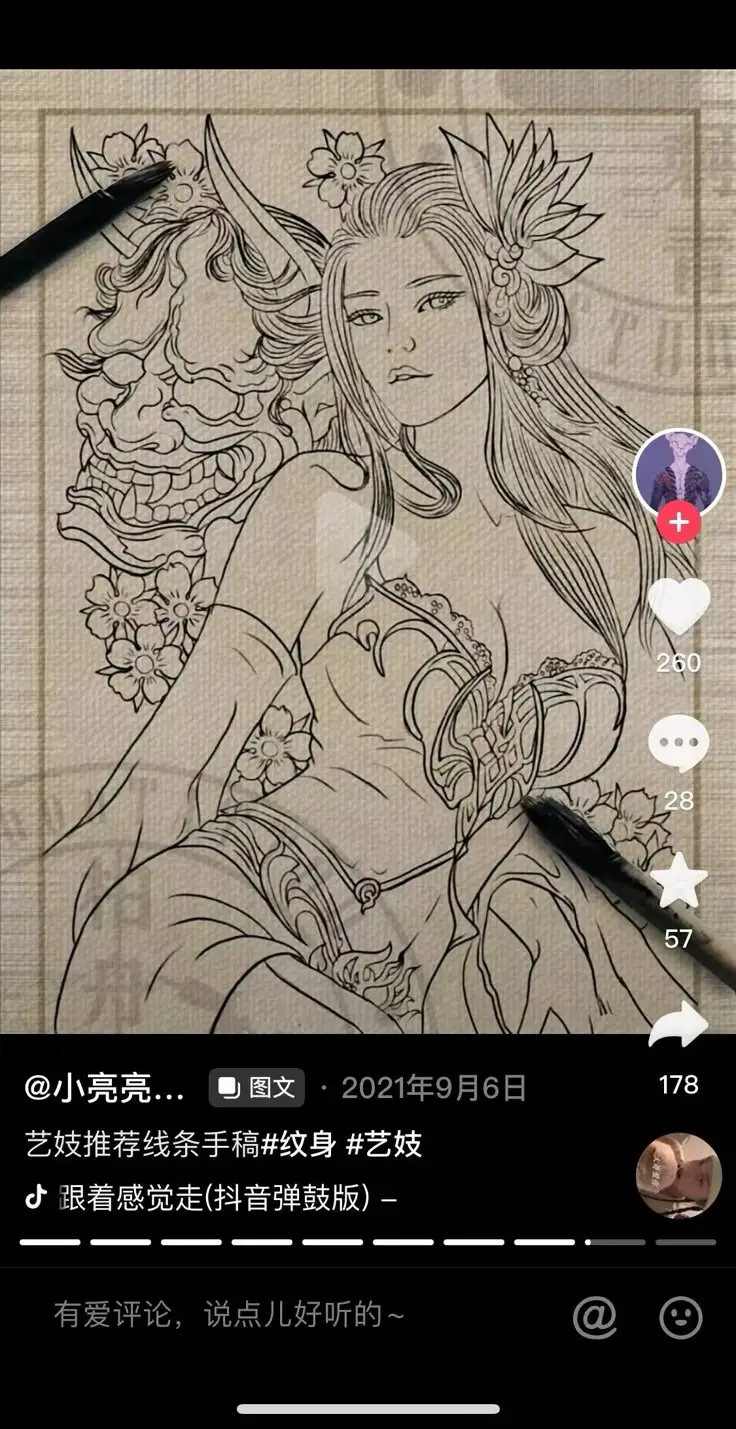This screenshot has height=1429, width=736.
Task: Like this post with the heart
Action: [x=679, y=607]
